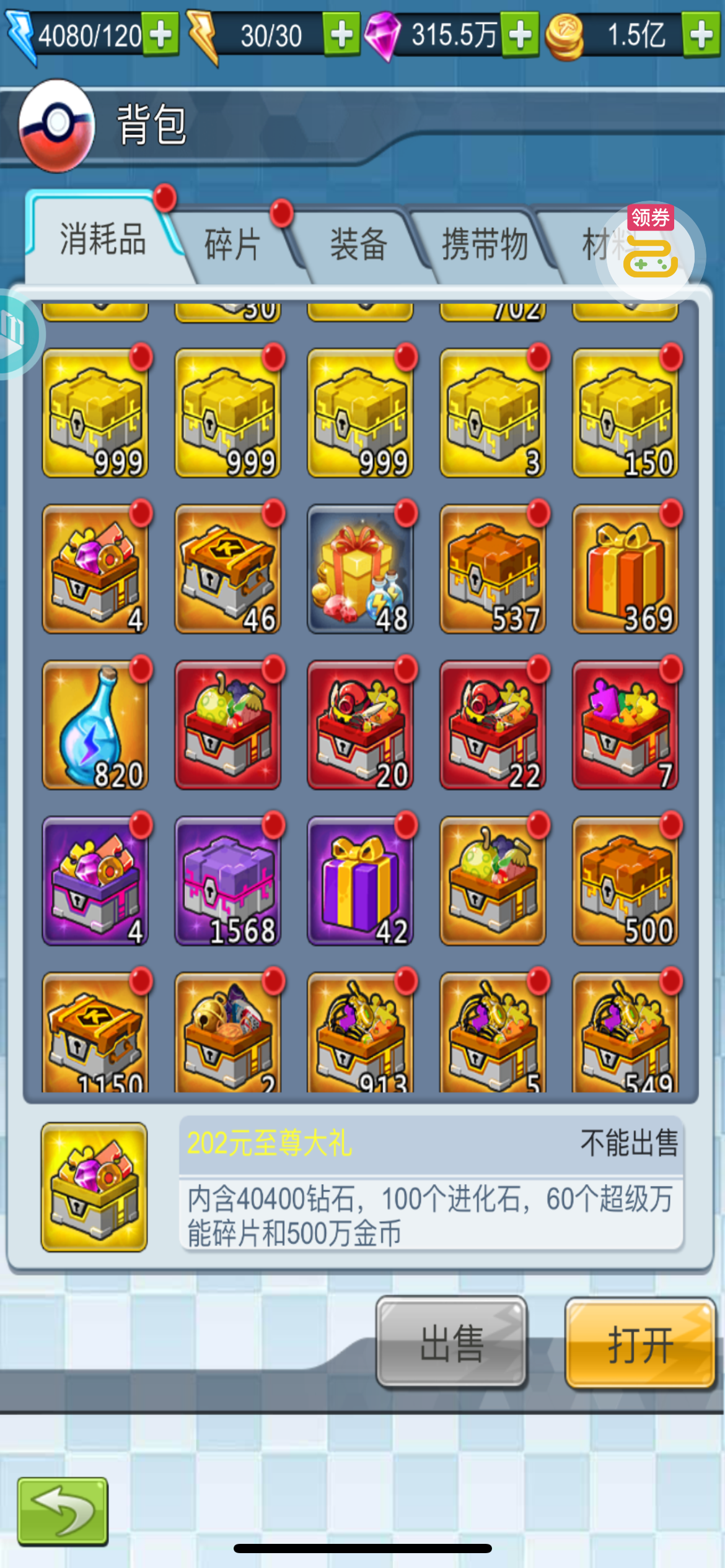Open the 携带物 tab
This screenshot has height=1568, width=725.
(485, 243)
